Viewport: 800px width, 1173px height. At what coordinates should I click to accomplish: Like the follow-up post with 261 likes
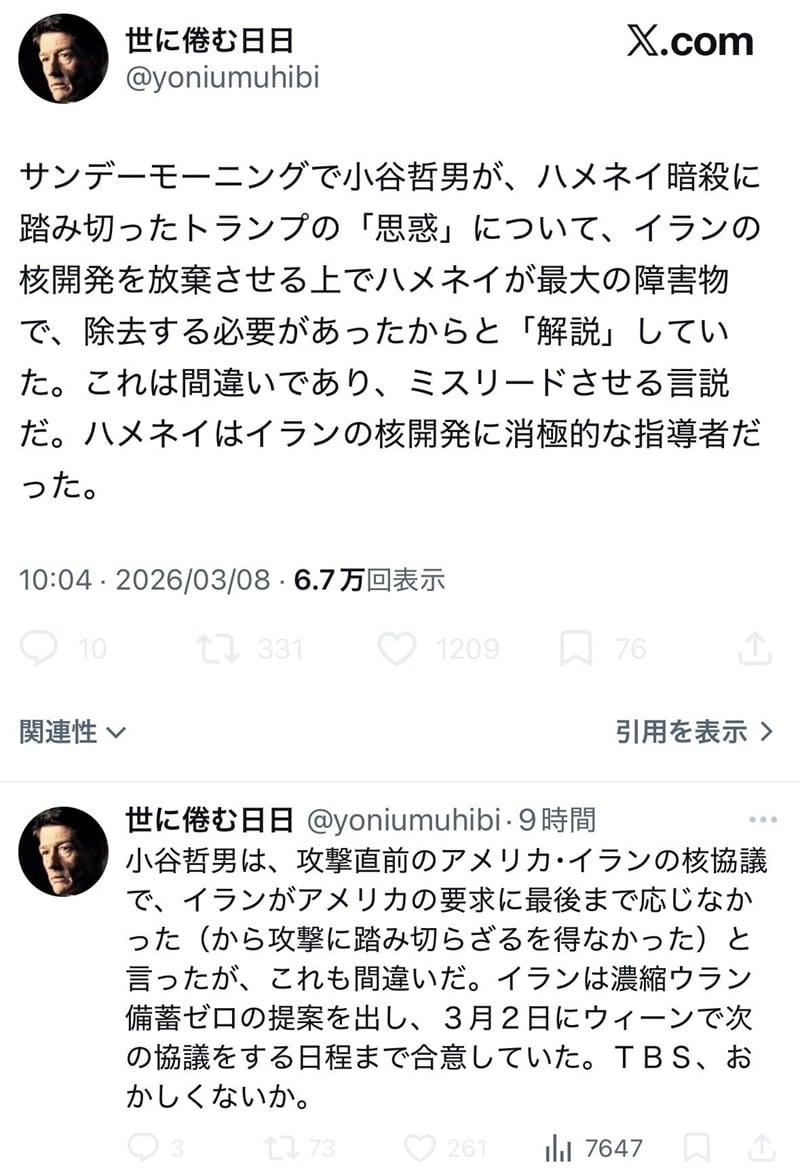tap(421, 1147)
